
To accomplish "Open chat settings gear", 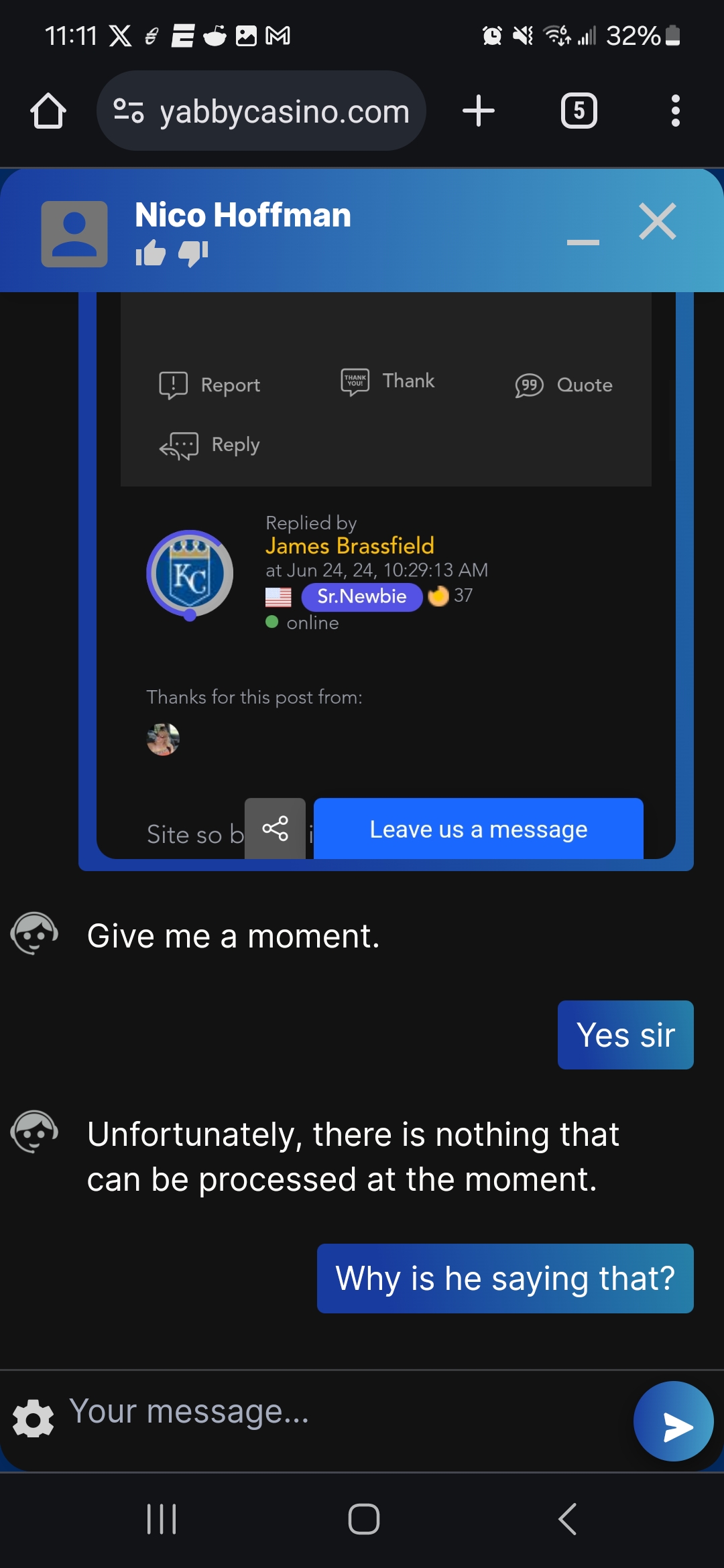I will (34, 1419).
